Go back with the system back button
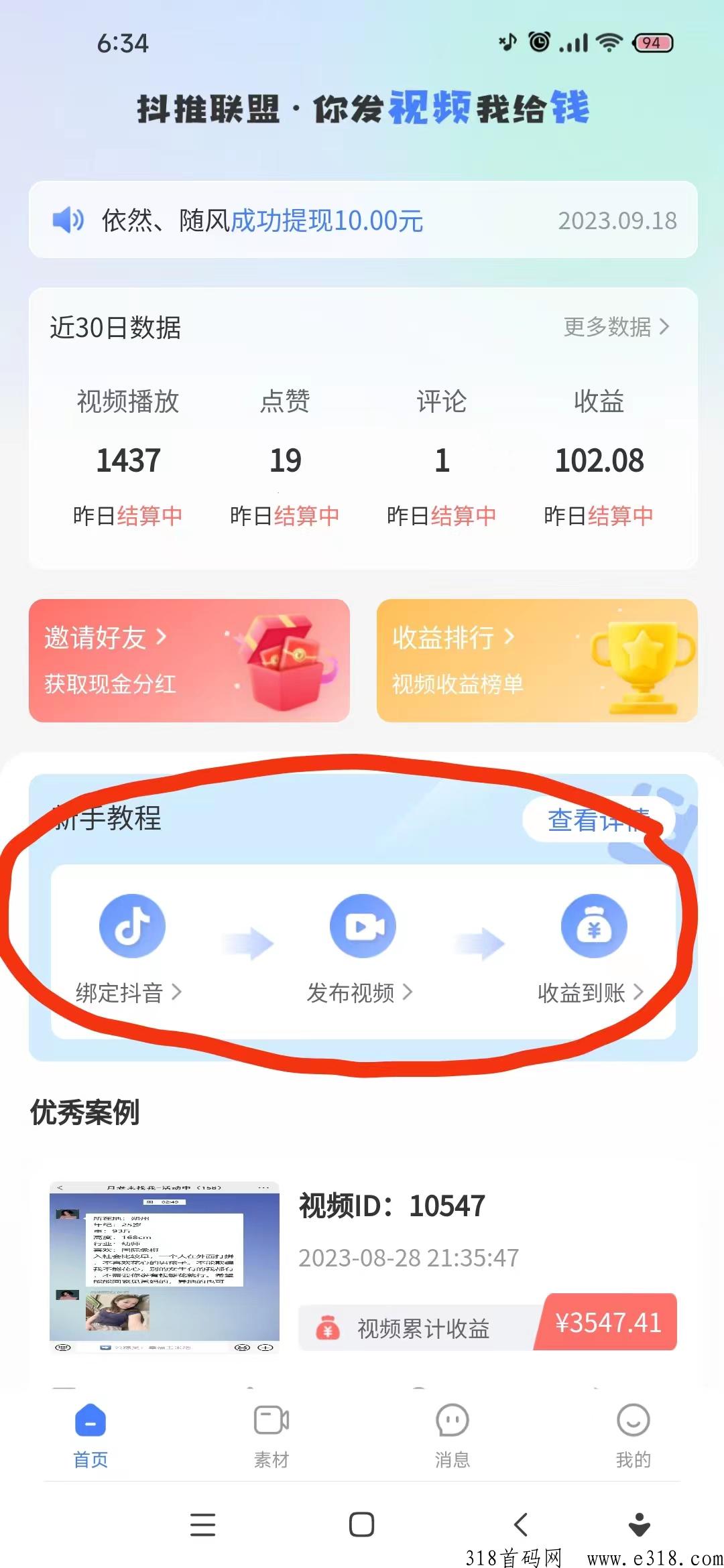 coord(522,1524)
